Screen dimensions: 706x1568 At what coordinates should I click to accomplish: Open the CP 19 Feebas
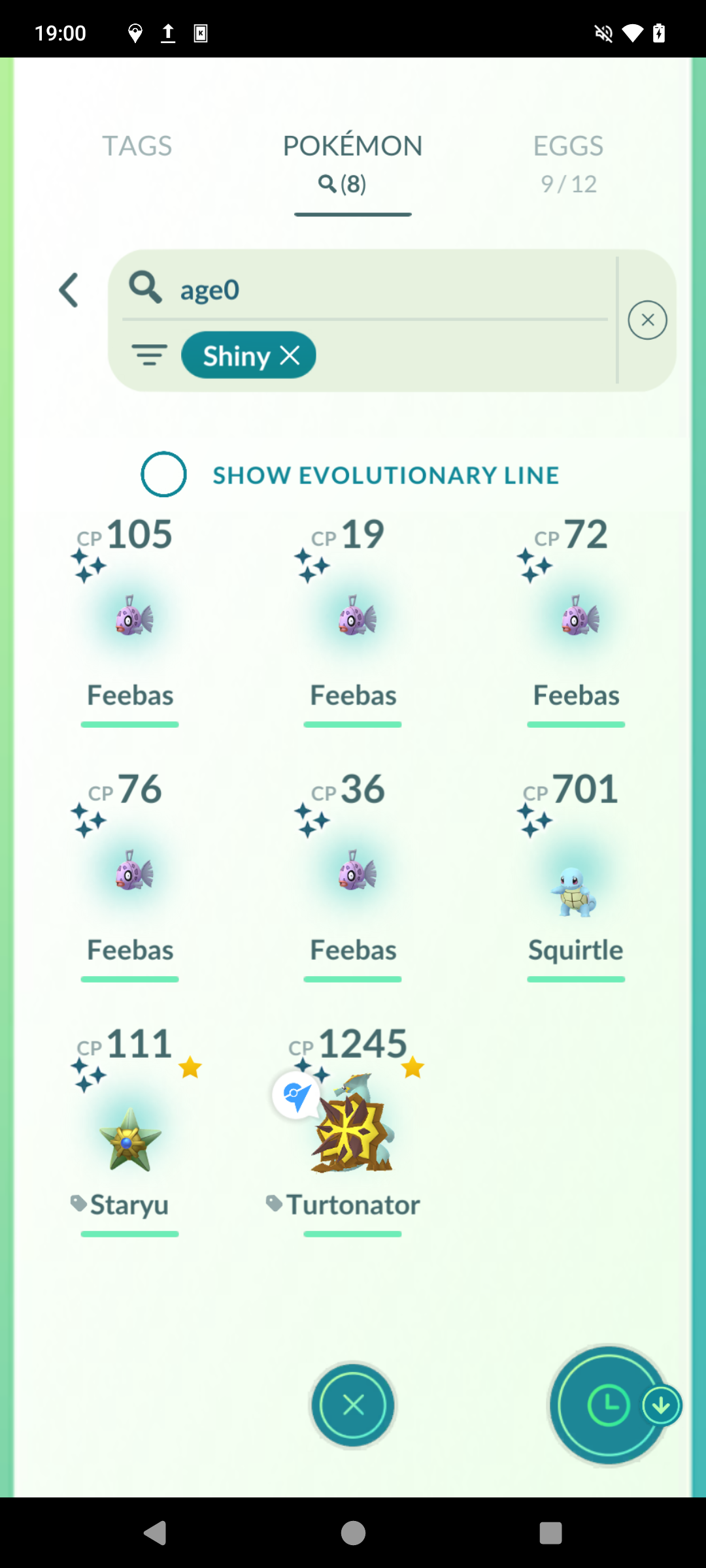pos(353,621)
